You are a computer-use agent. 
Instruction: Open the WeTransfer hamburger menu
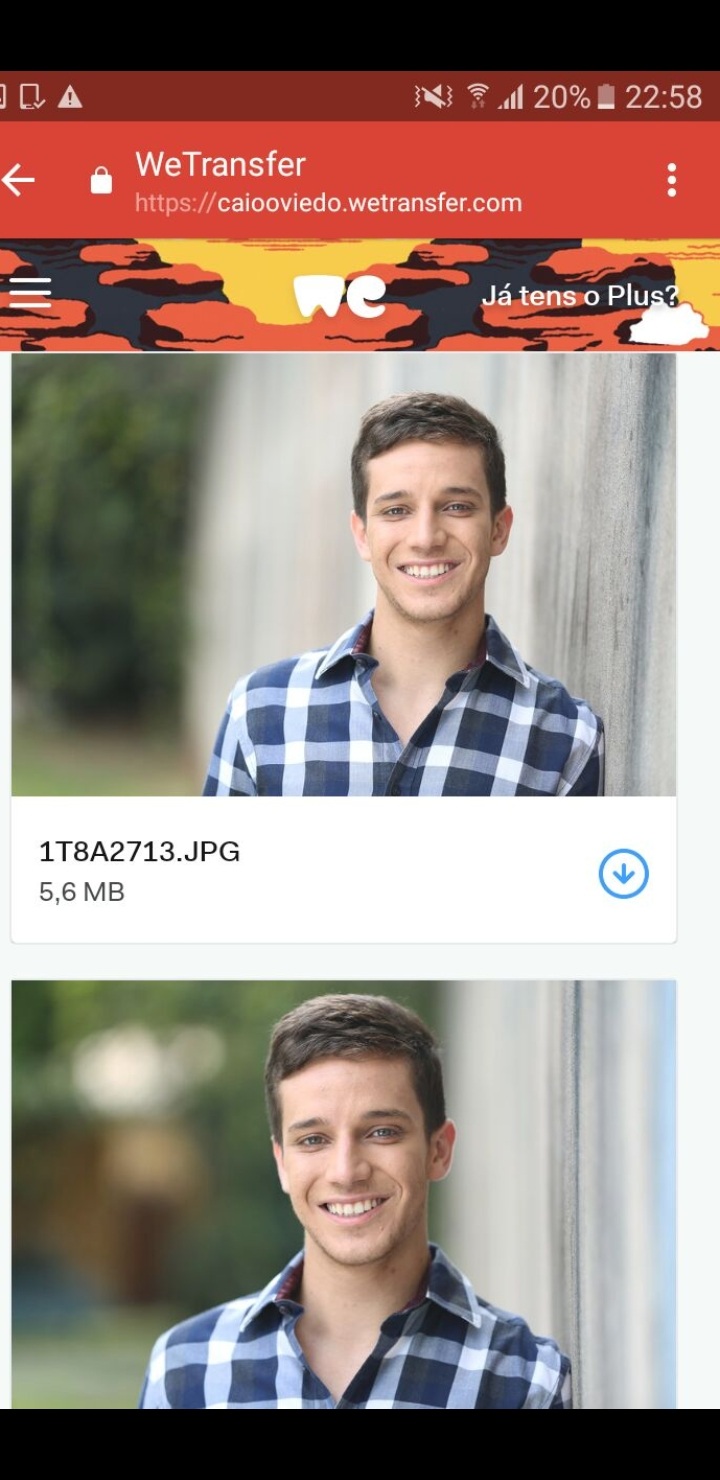pos(30,293)
